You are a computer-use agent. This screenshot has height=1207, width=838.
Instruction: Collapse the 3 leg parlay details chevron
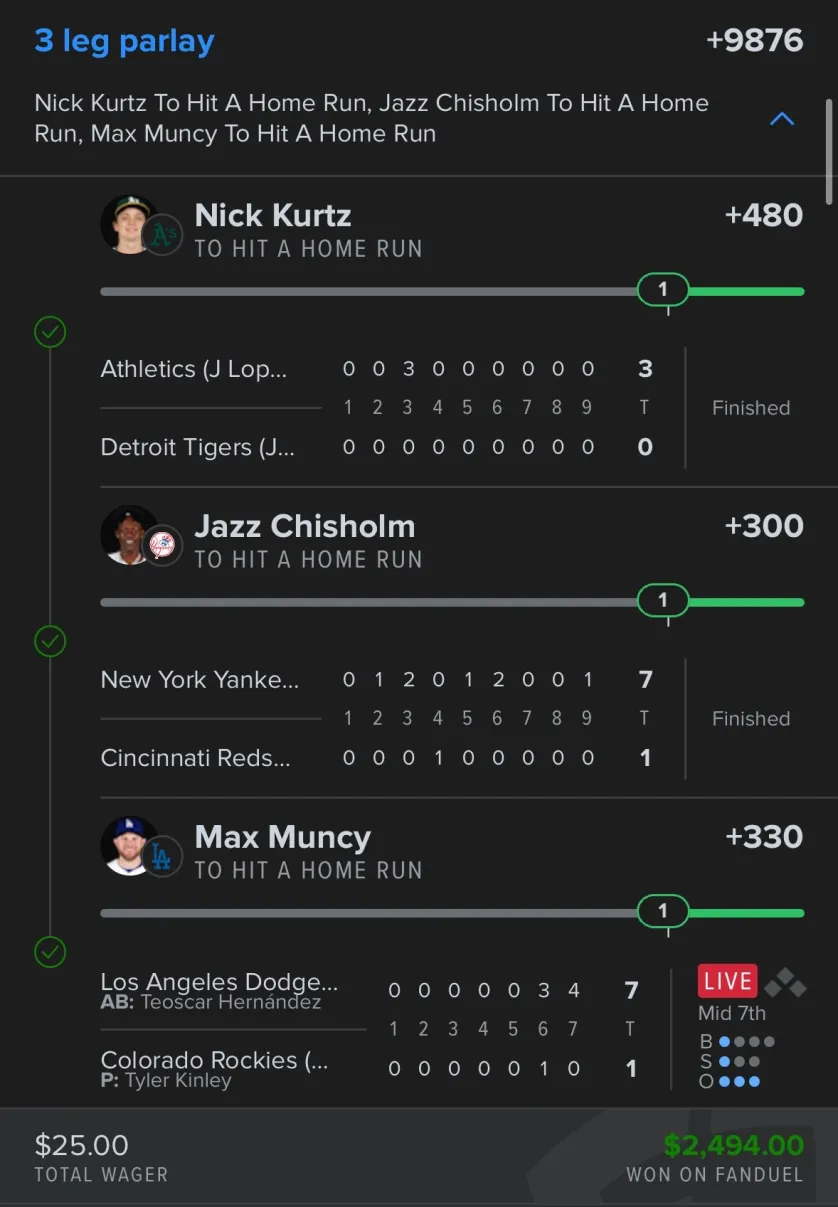(x=781, y=119)
